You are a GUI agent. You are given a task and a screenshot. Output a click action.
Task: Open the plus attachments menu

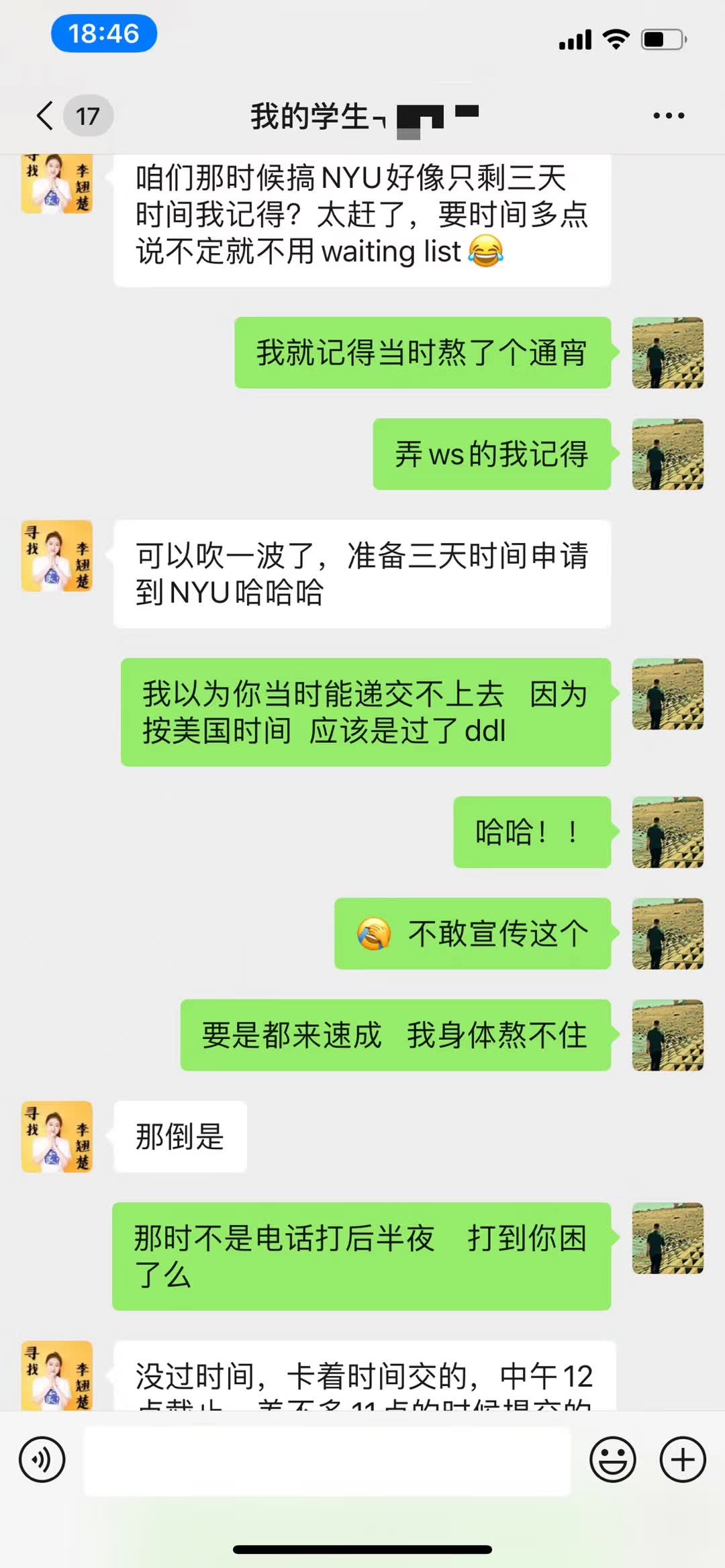pos(683,1459)
